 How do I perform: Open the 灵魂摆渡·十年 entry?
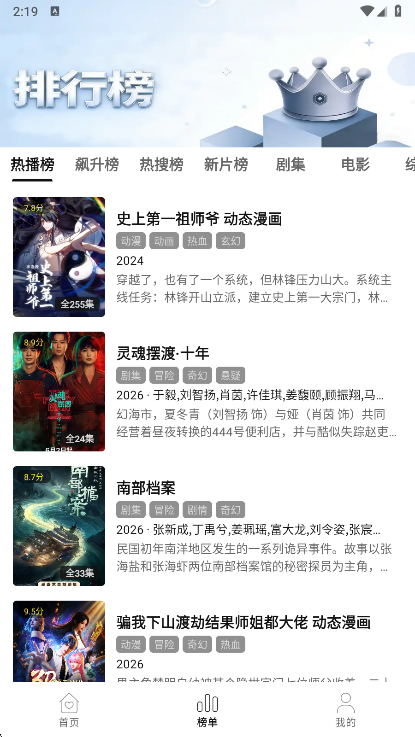tap(207, 392)
